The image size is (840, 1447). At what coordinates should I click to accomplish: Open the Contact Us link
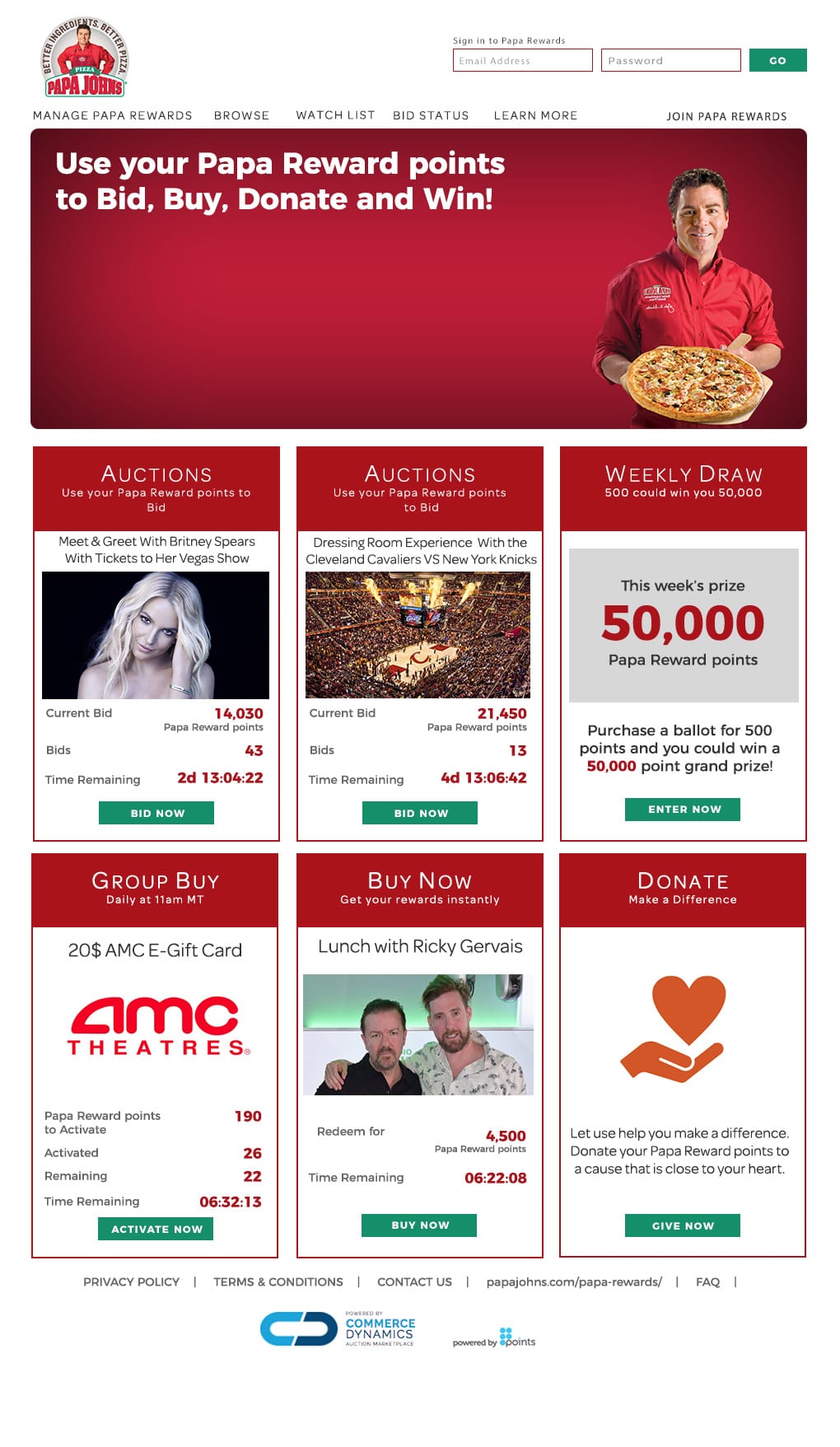tap(414, 1281)
